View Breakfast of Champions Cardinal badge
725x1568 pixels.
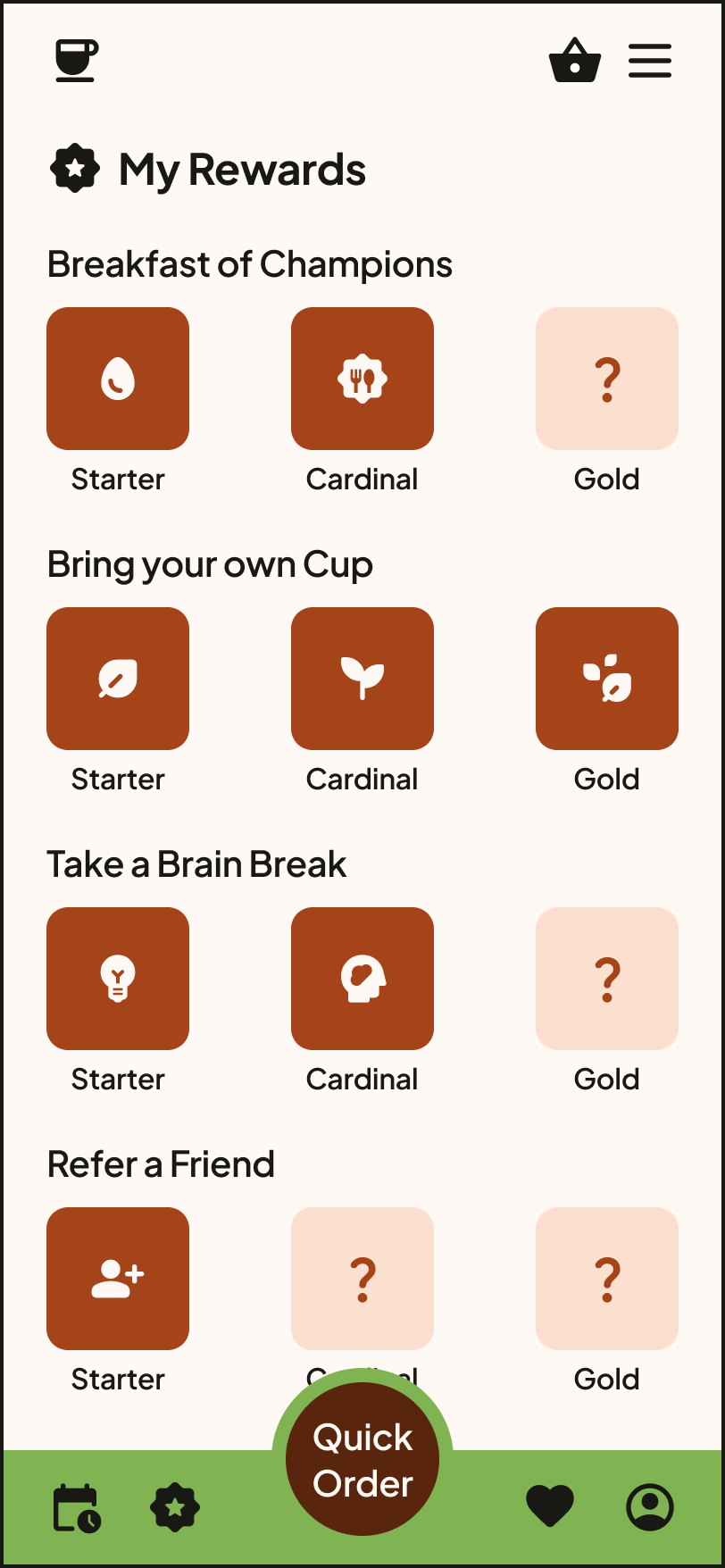362,379
